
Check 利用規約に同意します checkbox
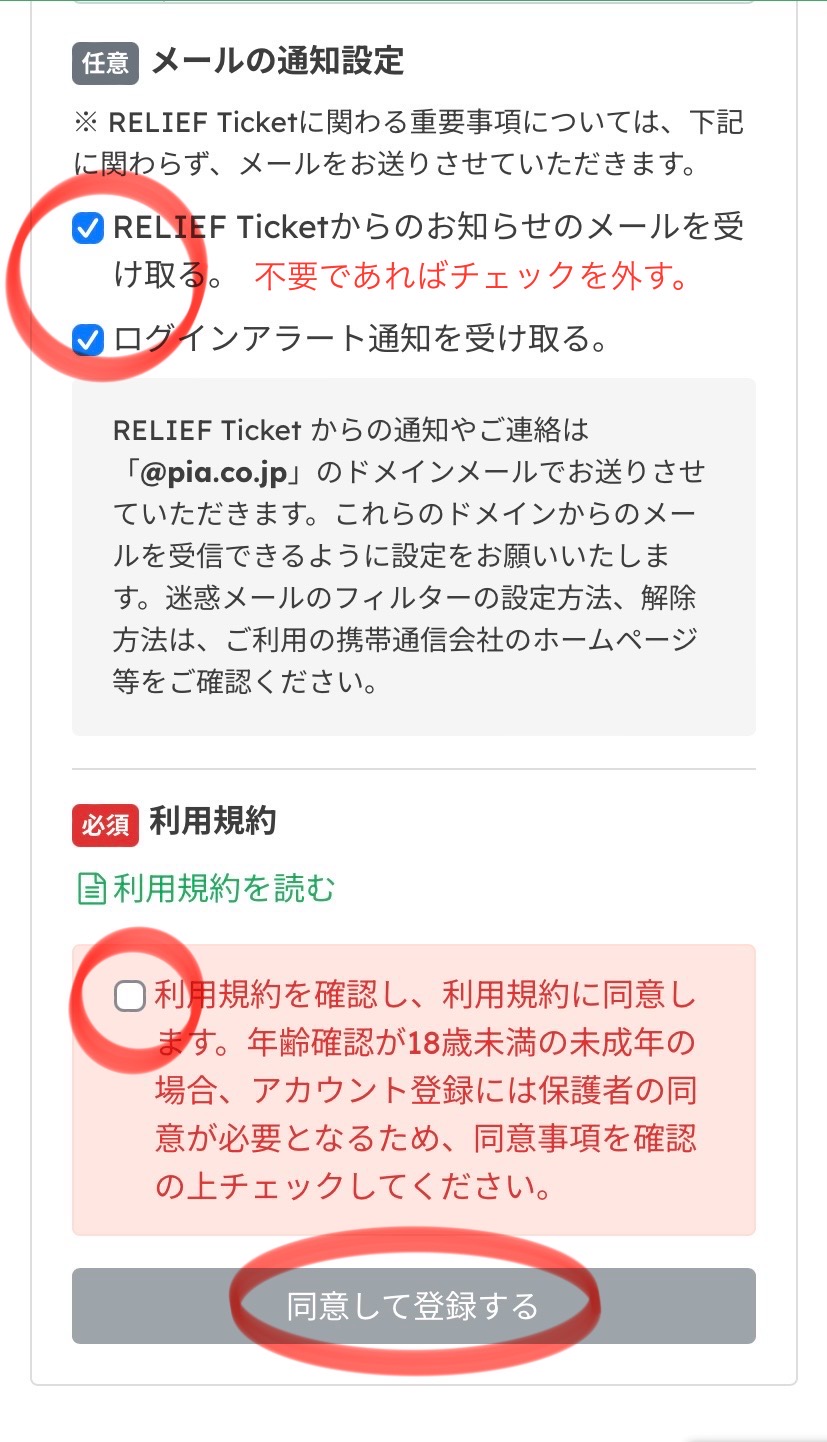[130, 996]
